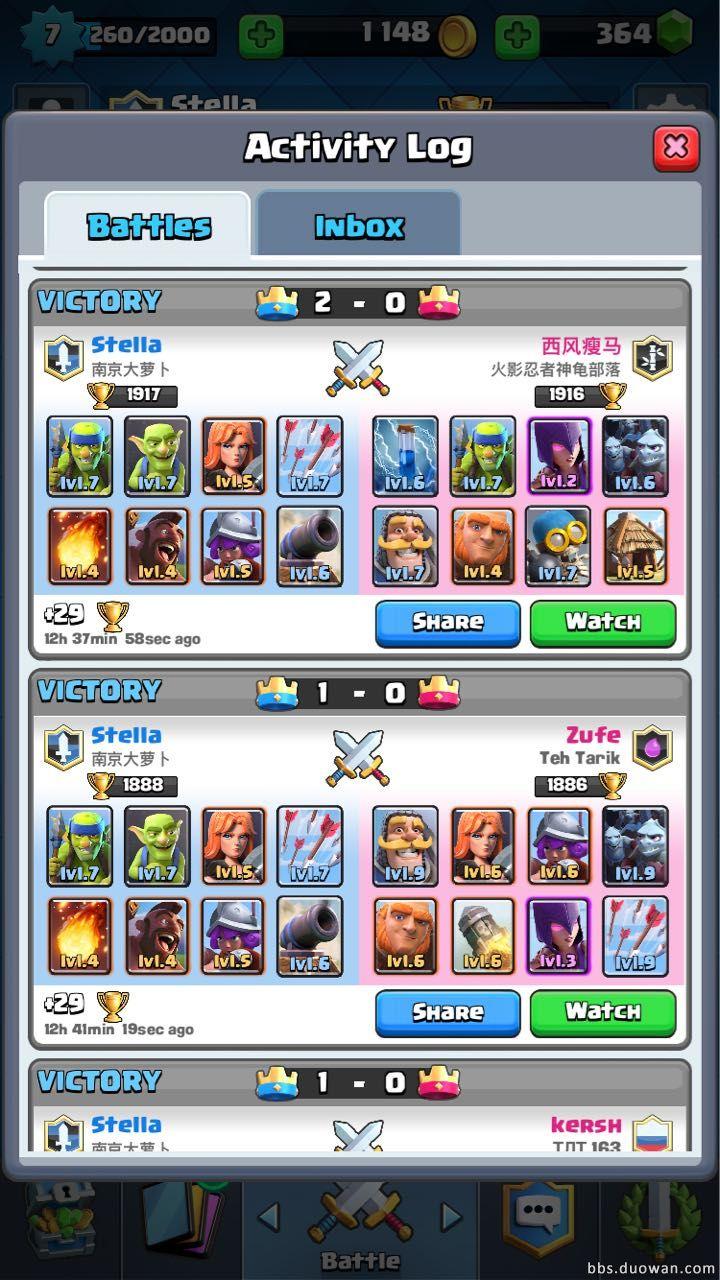Switch to the Inbox tab
The width and height of the screenshot is (720, 1280).
click(x=359, y=225)
